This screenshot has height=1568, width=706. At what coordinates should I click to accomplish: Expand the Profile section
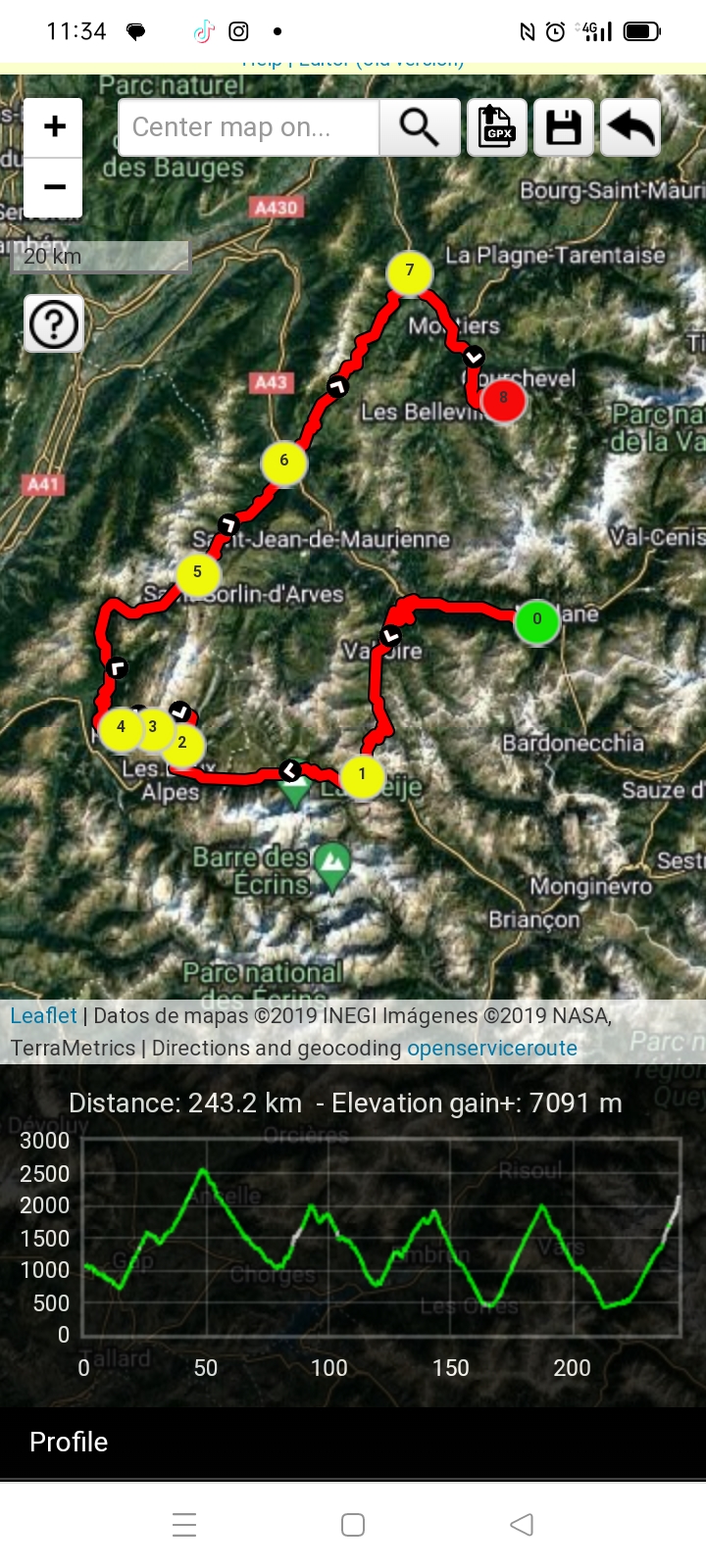[x=69, y=1442]
